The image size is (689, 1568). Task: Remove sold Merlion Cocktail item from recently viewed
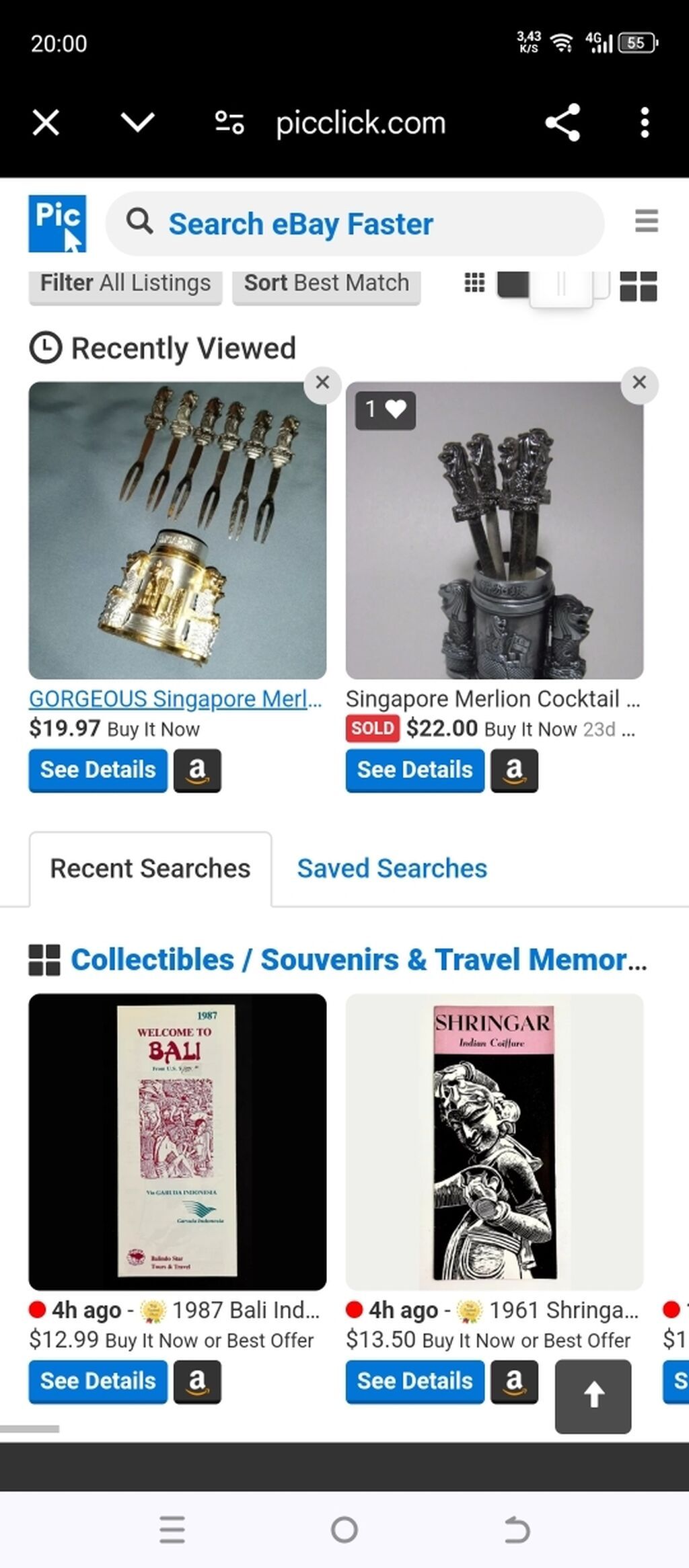(639, 383)
